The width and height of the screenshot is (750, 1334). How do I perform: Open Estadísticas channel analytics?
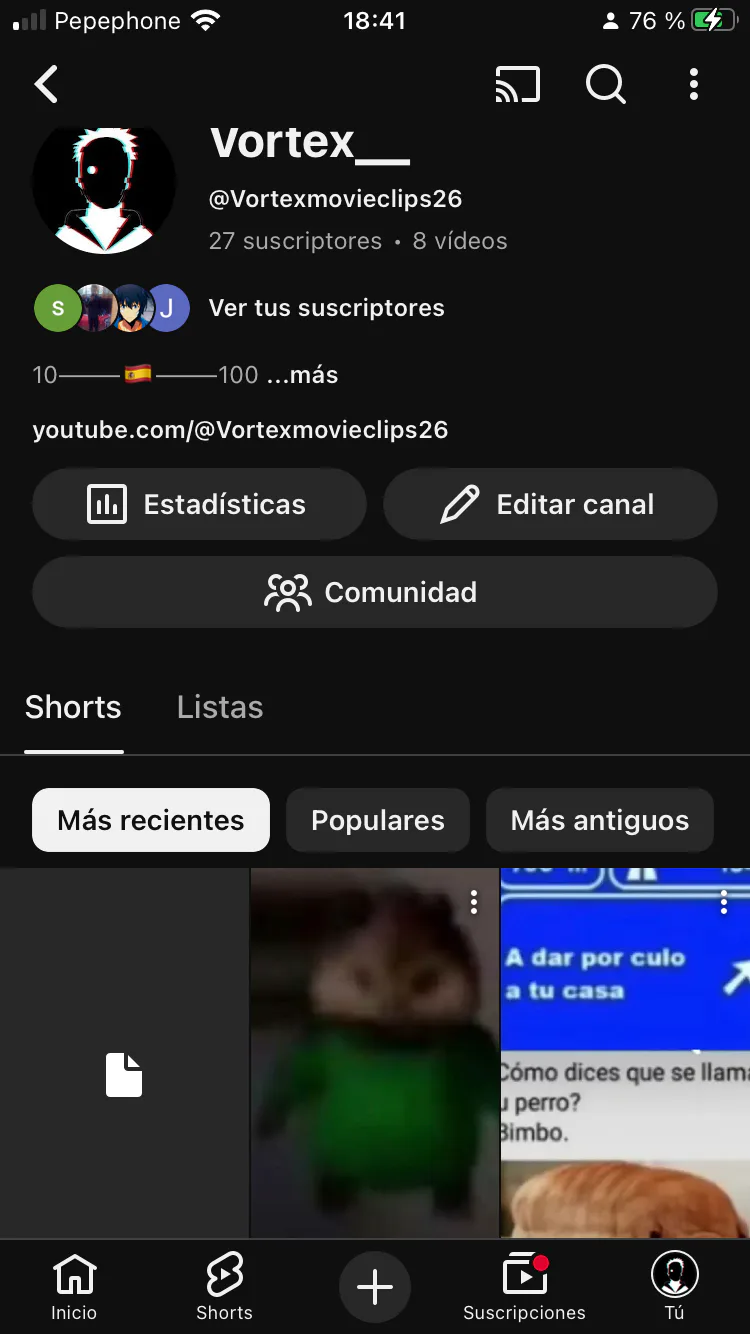199,504
